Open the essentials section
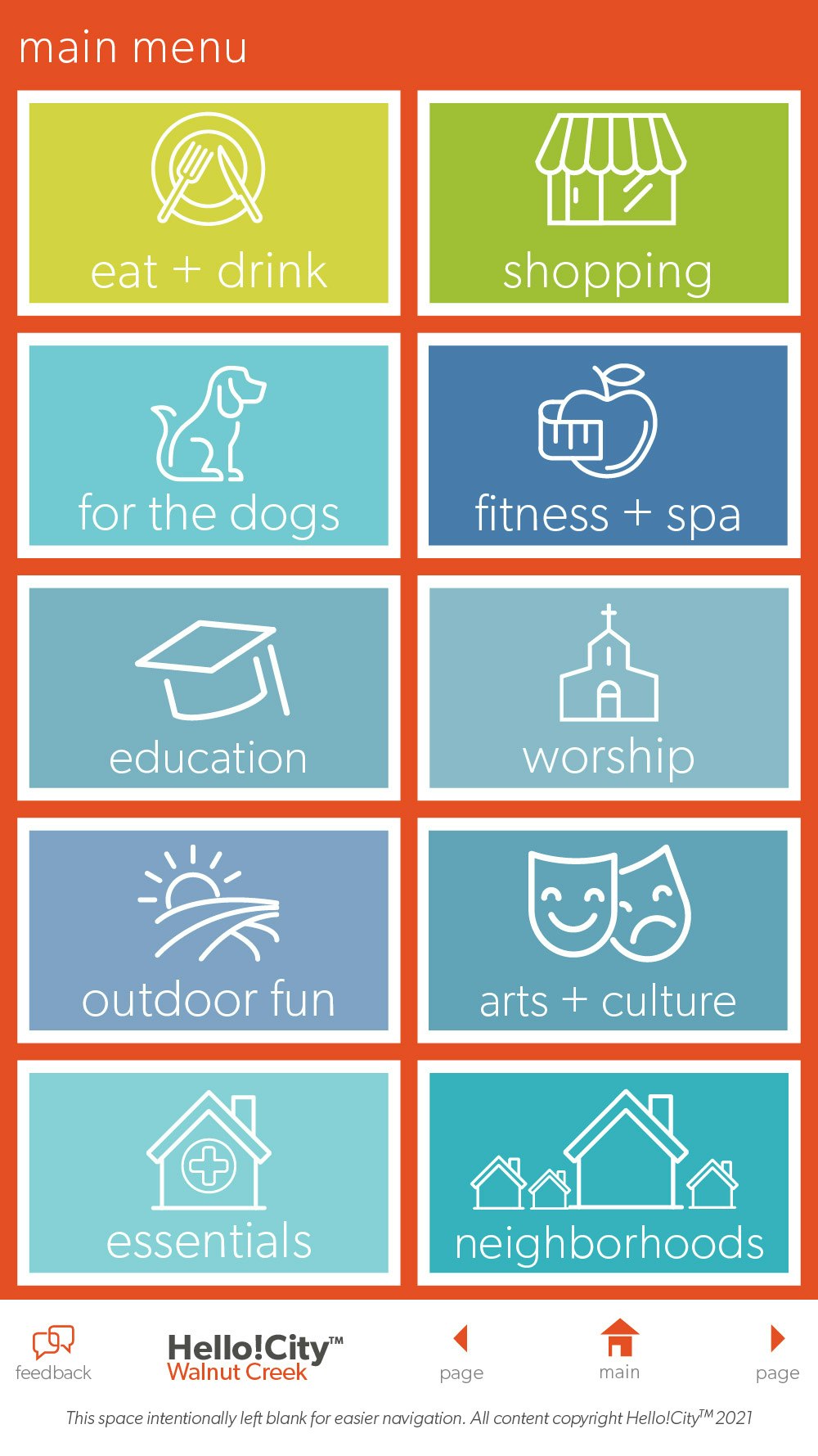This screenshot has width=818, height=1456. [x=209, y=1172]
